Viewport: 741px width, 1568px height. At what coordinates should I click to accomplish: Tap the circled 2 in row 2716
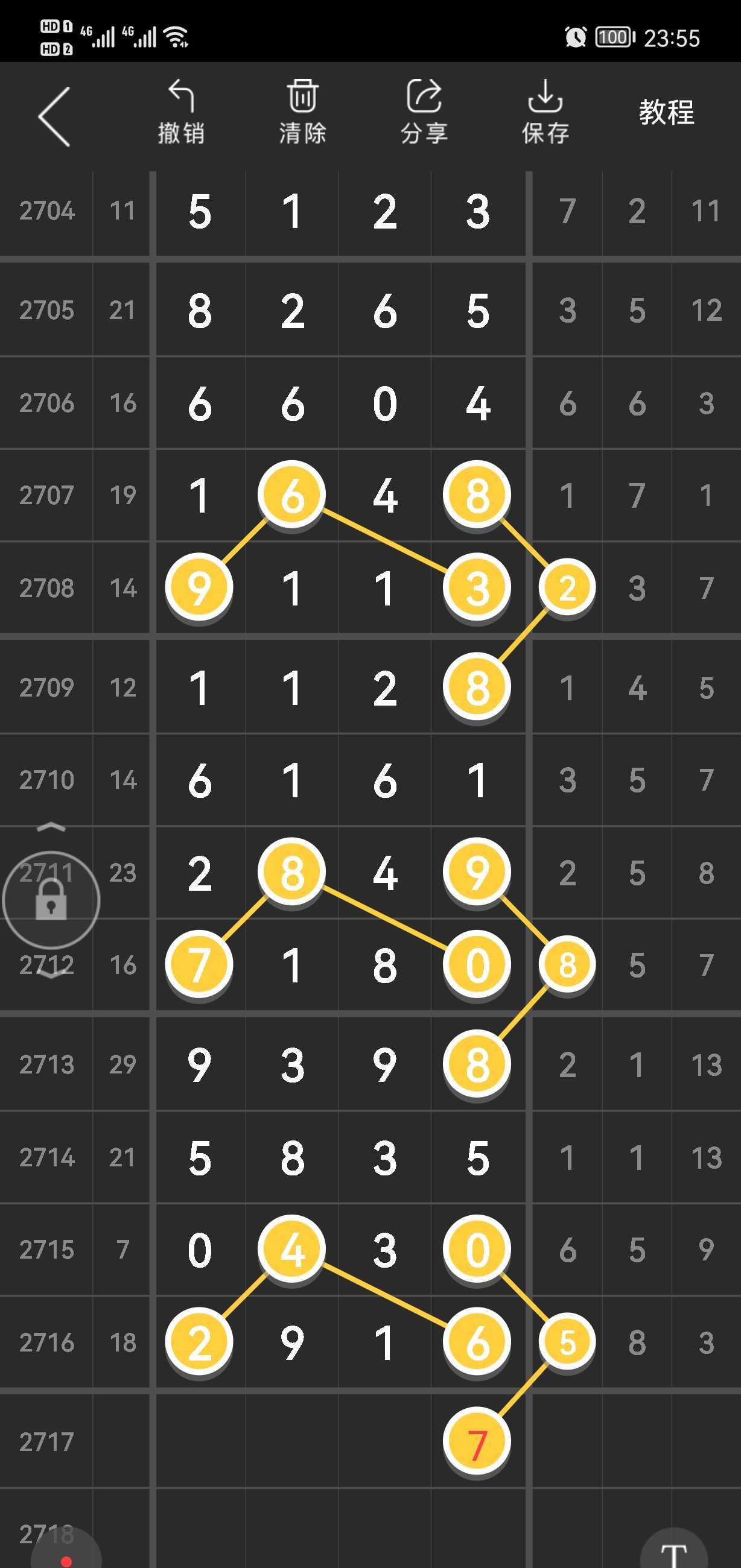[199, 1342]
